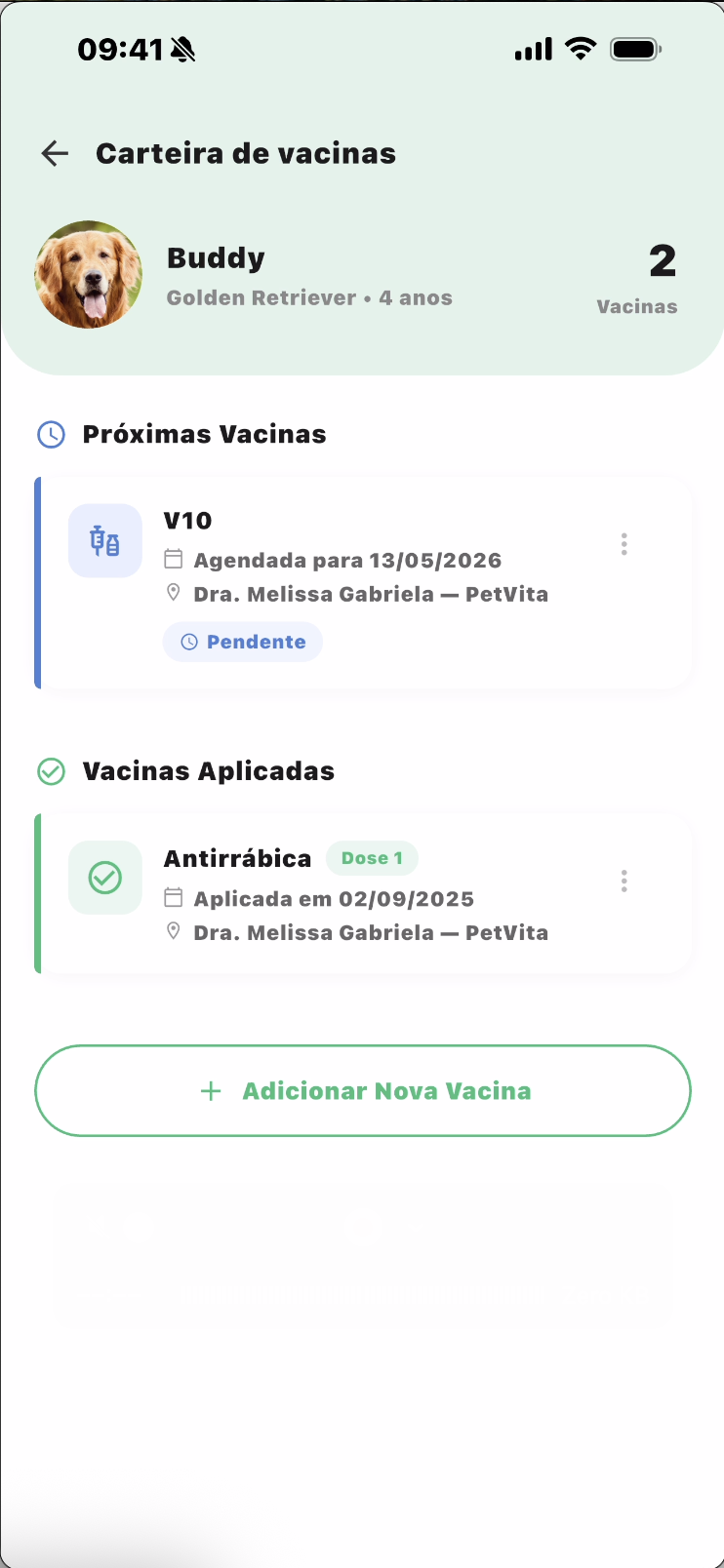The height and width of the screenshot is (1568, 724).
Task: Open the V10 scheduled vaccine card
Action: point(363,582)
